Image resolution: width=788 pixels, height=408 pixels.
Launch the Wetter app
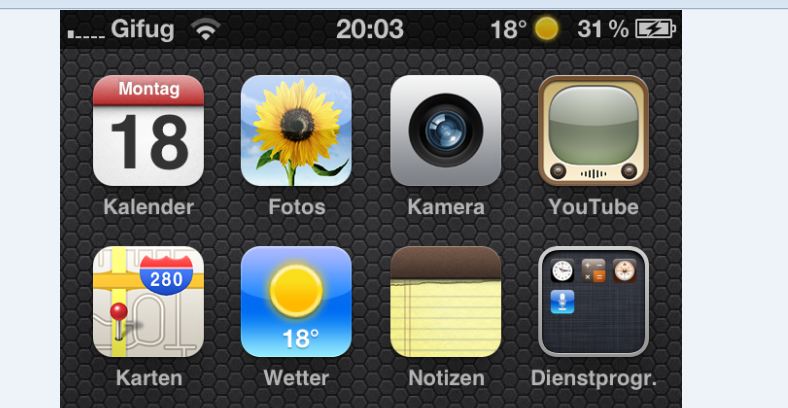[296, 302]
